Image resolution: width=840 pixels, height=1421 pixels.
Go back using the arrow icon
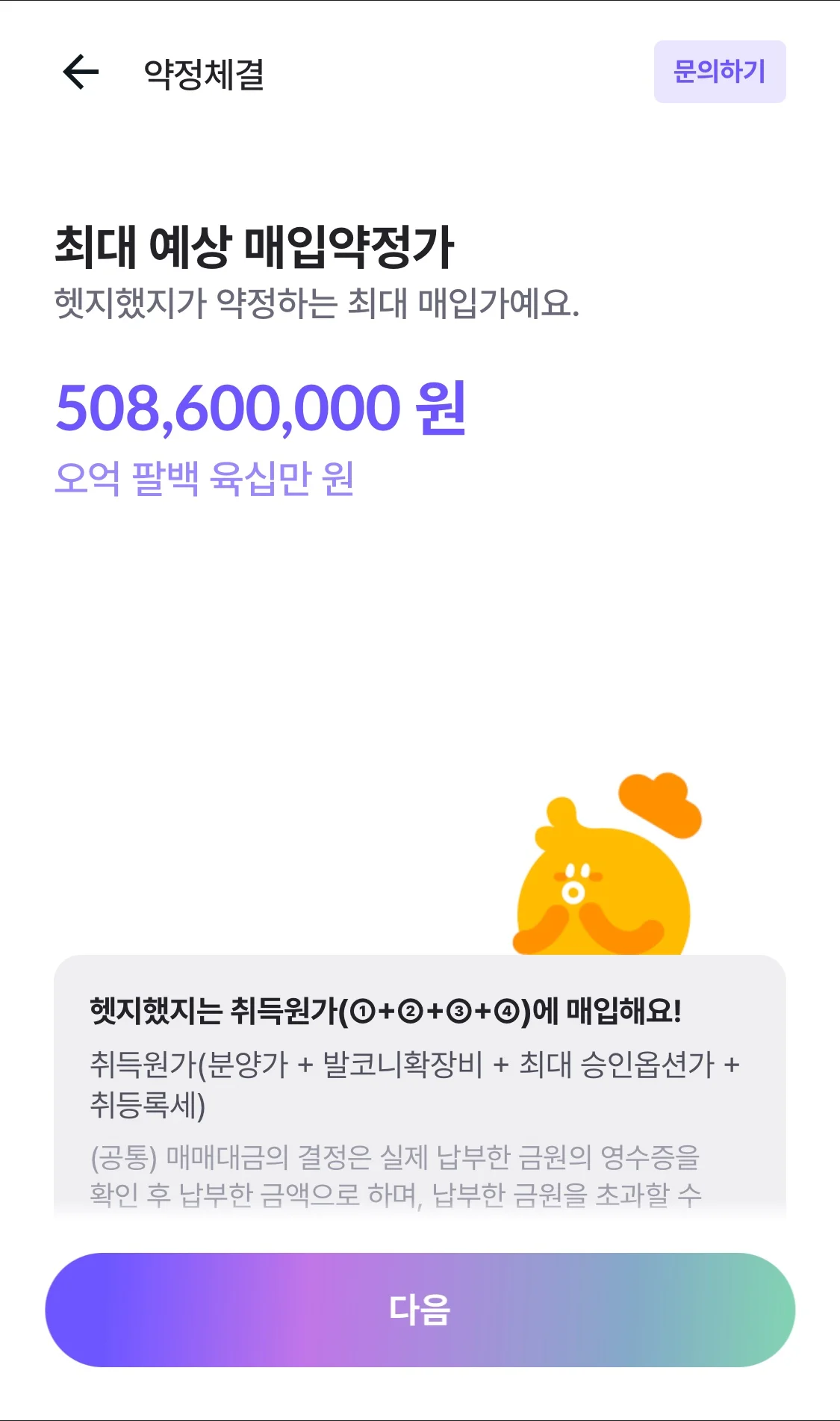[81, 72]
